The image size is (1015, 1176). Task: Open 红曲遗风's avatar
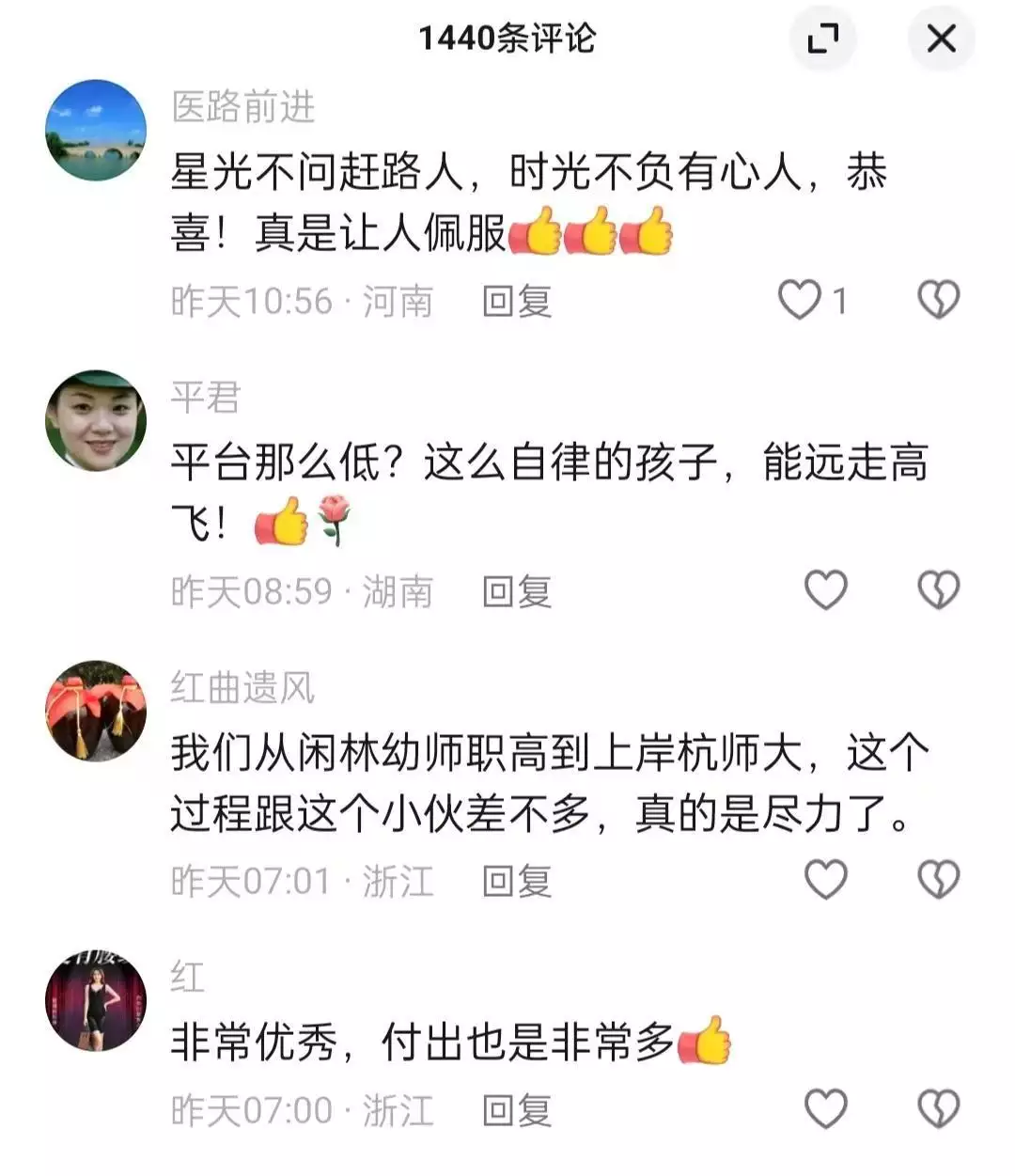coord(96,711)
